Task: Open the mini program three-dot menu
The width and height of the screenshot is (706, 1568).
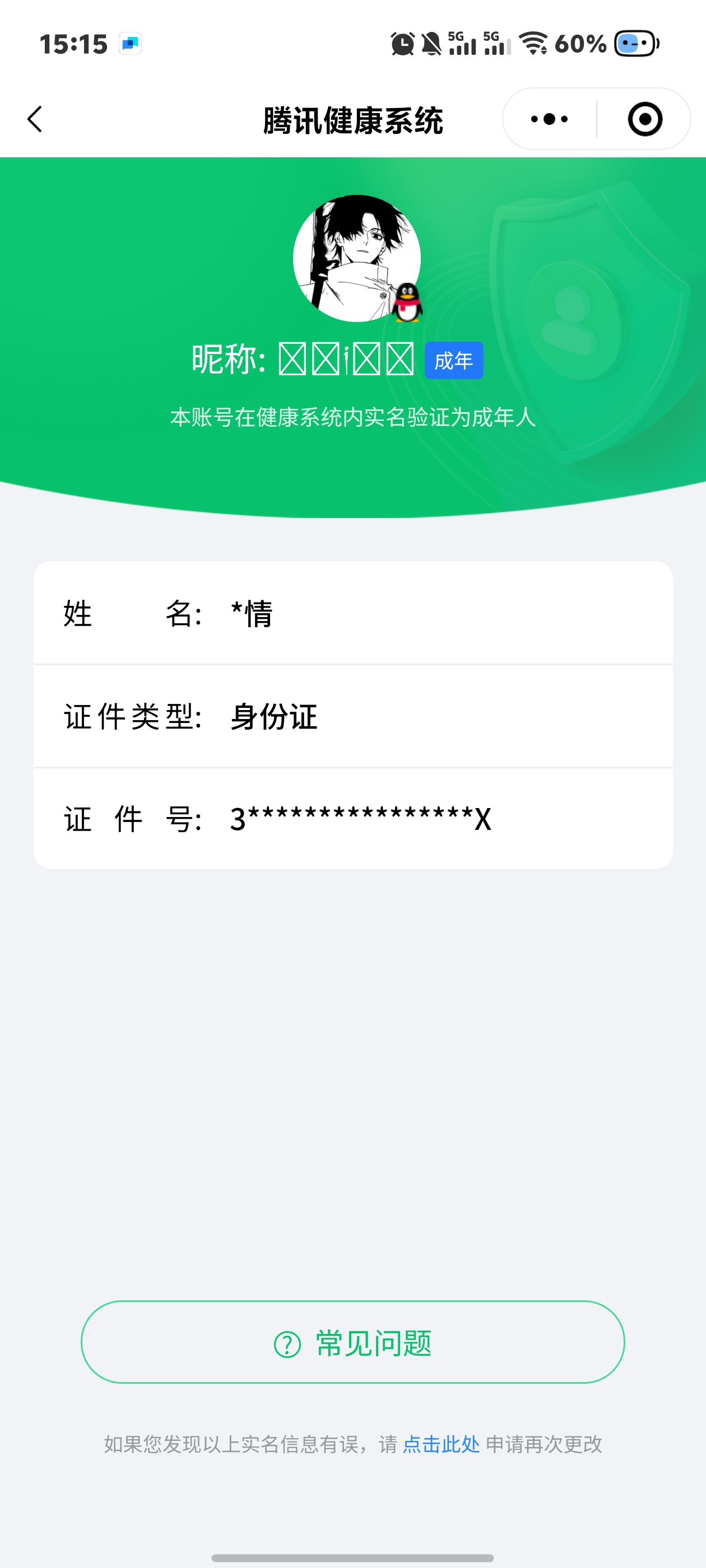Action: pyautogui.click(x=550, y=119)
